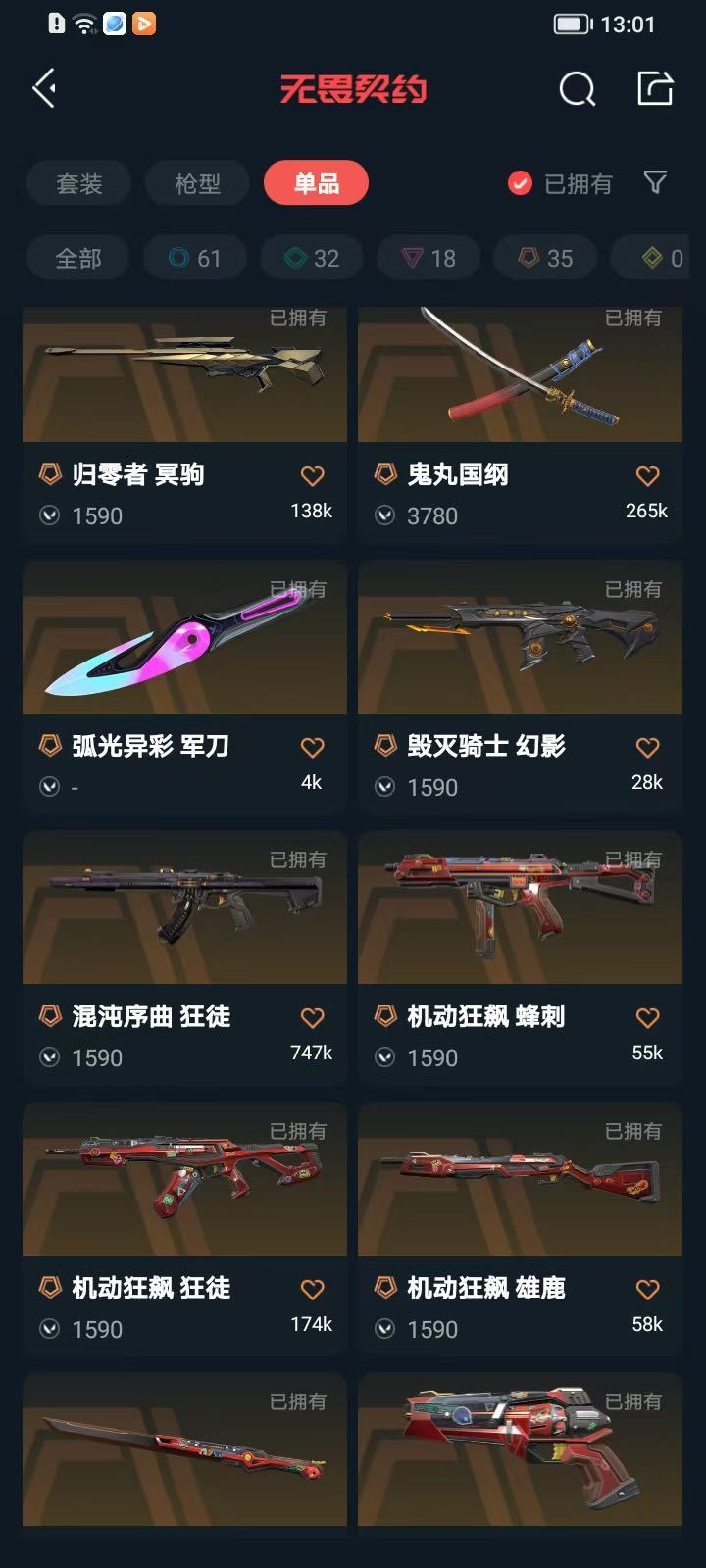Like the 机动狂飙 蜂刺 skin
Image resolution: width=706 pixels, height=1568 pixels.
647,1018
